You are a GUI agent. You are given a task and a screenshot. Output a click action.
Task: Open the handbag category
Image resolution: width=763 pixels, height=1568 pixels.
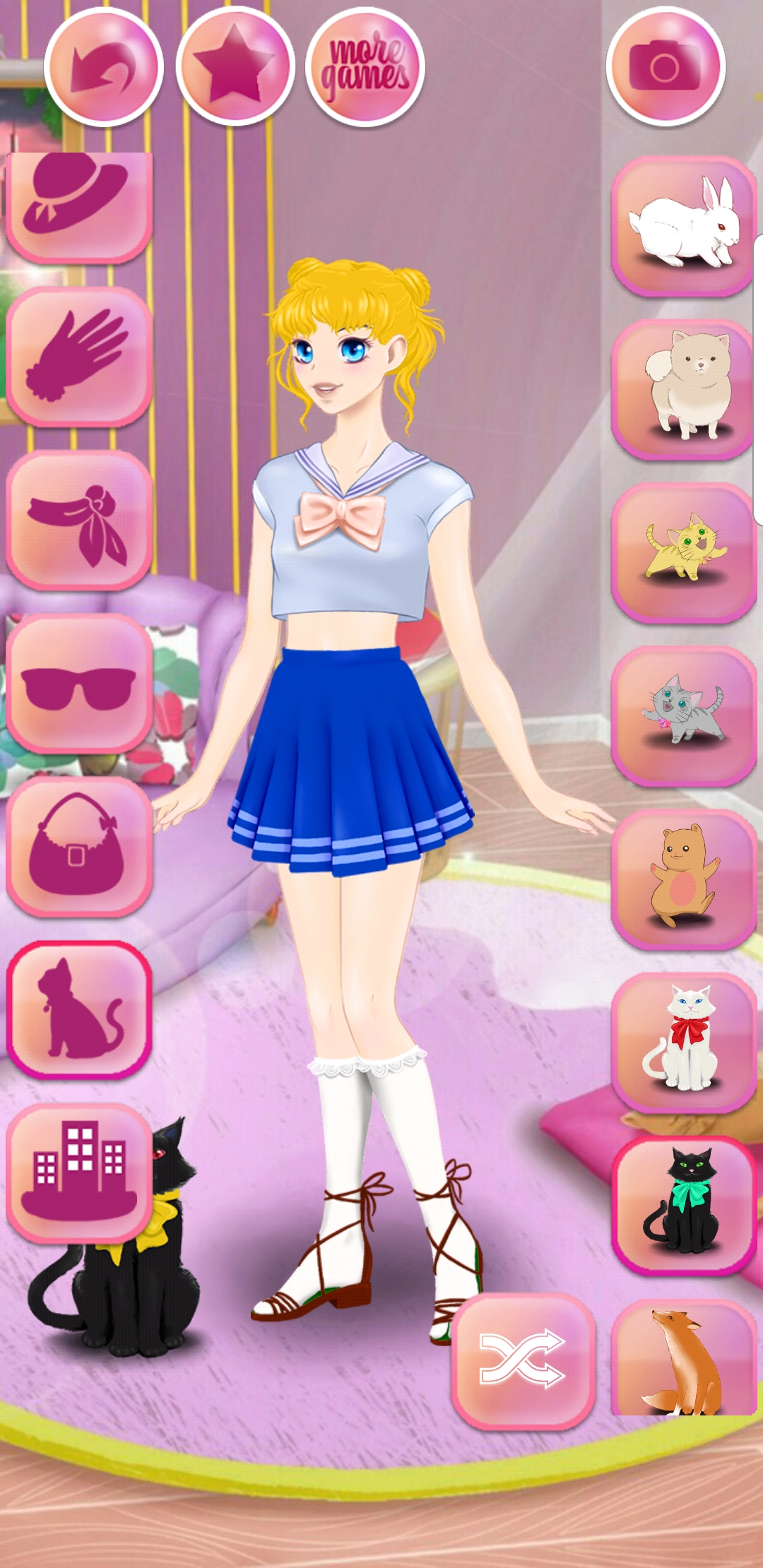[79, 847]
